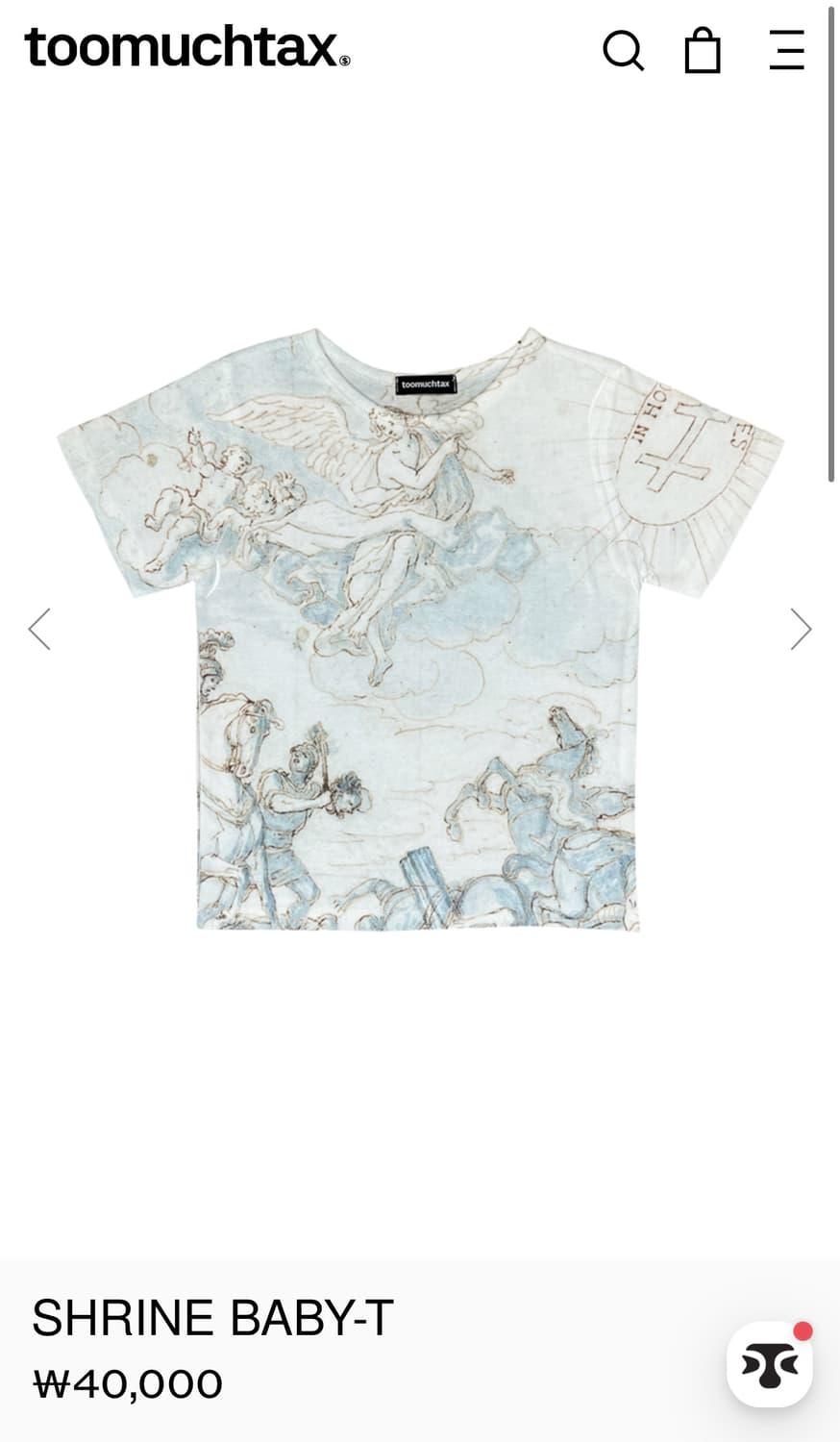Viewport: 840px width, 1442px height.
Task: Tap the SHRINE BABY-T product photo
Action: pos(420,630)
